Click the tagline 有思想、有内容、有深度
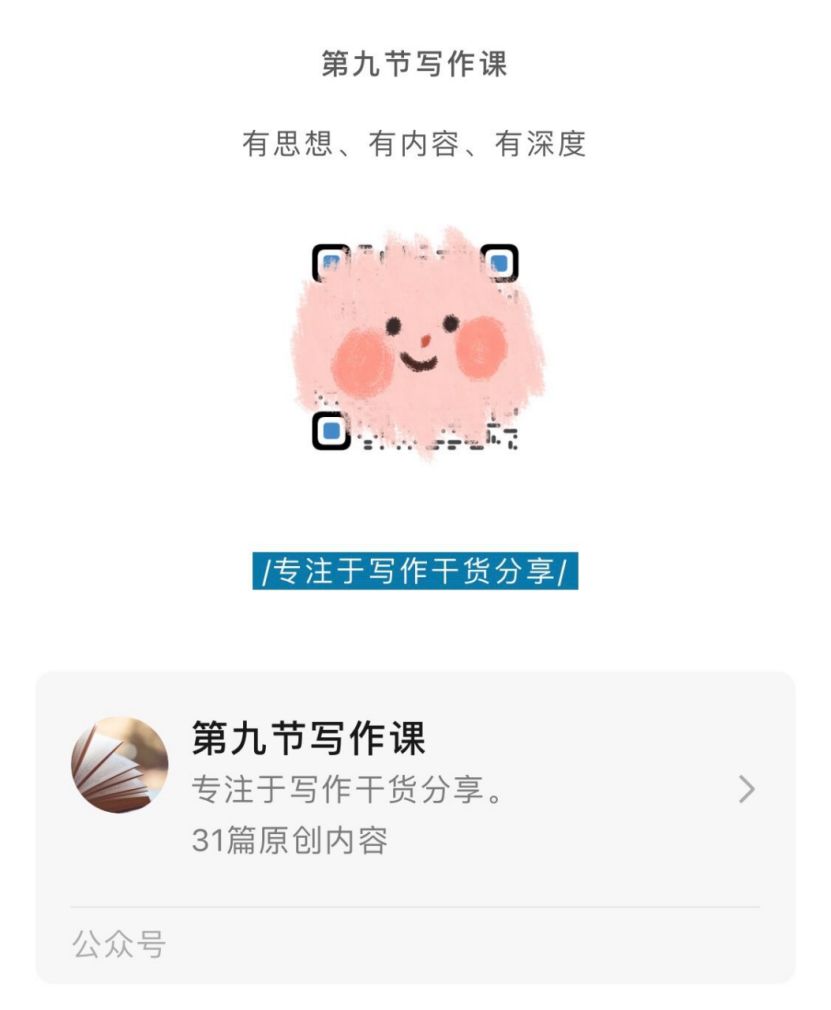This screenshot has width=831, height=1010. [x=416, y=145]
